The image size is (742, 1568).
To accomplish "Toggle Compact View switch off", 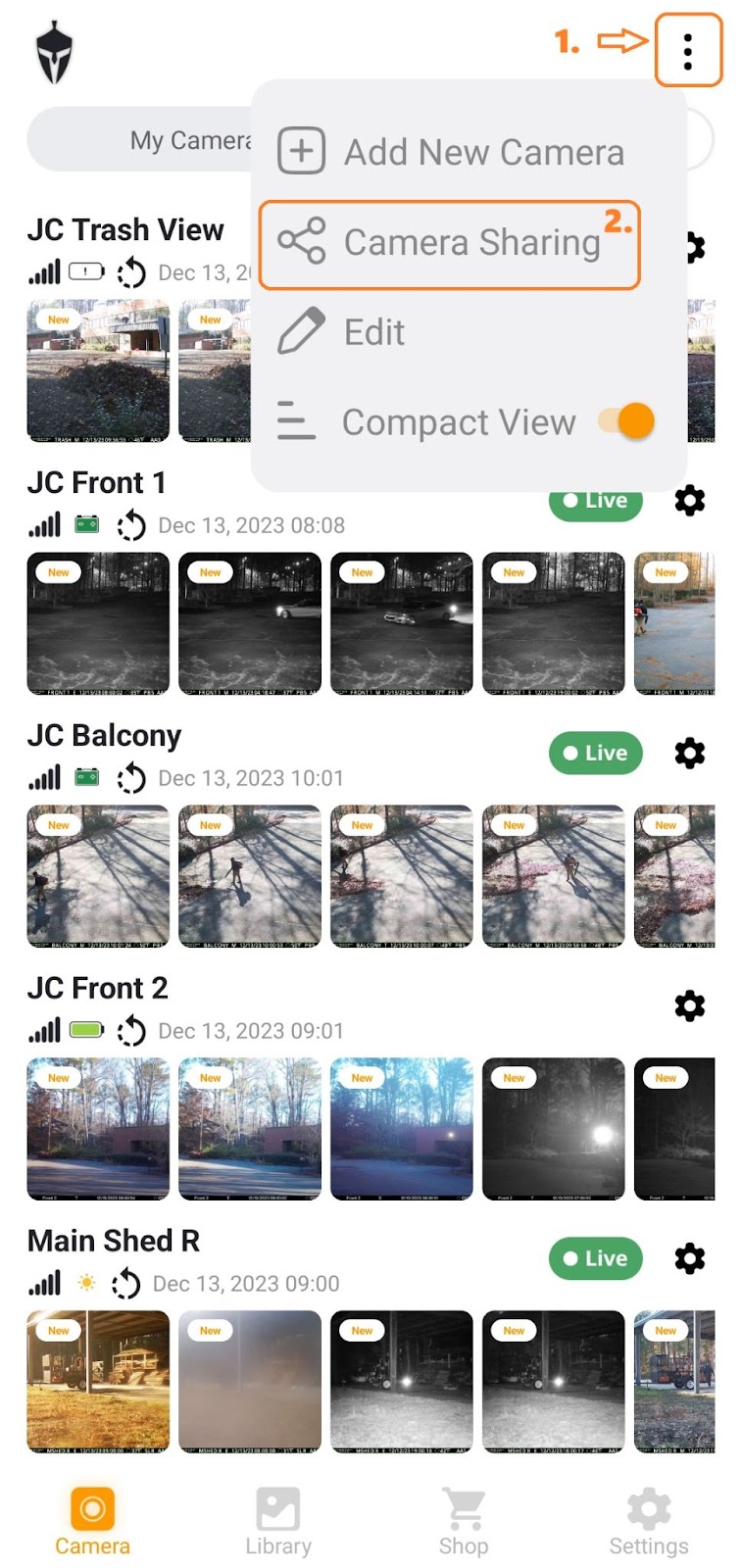I will pyautogui.click(x=627, y=422).
